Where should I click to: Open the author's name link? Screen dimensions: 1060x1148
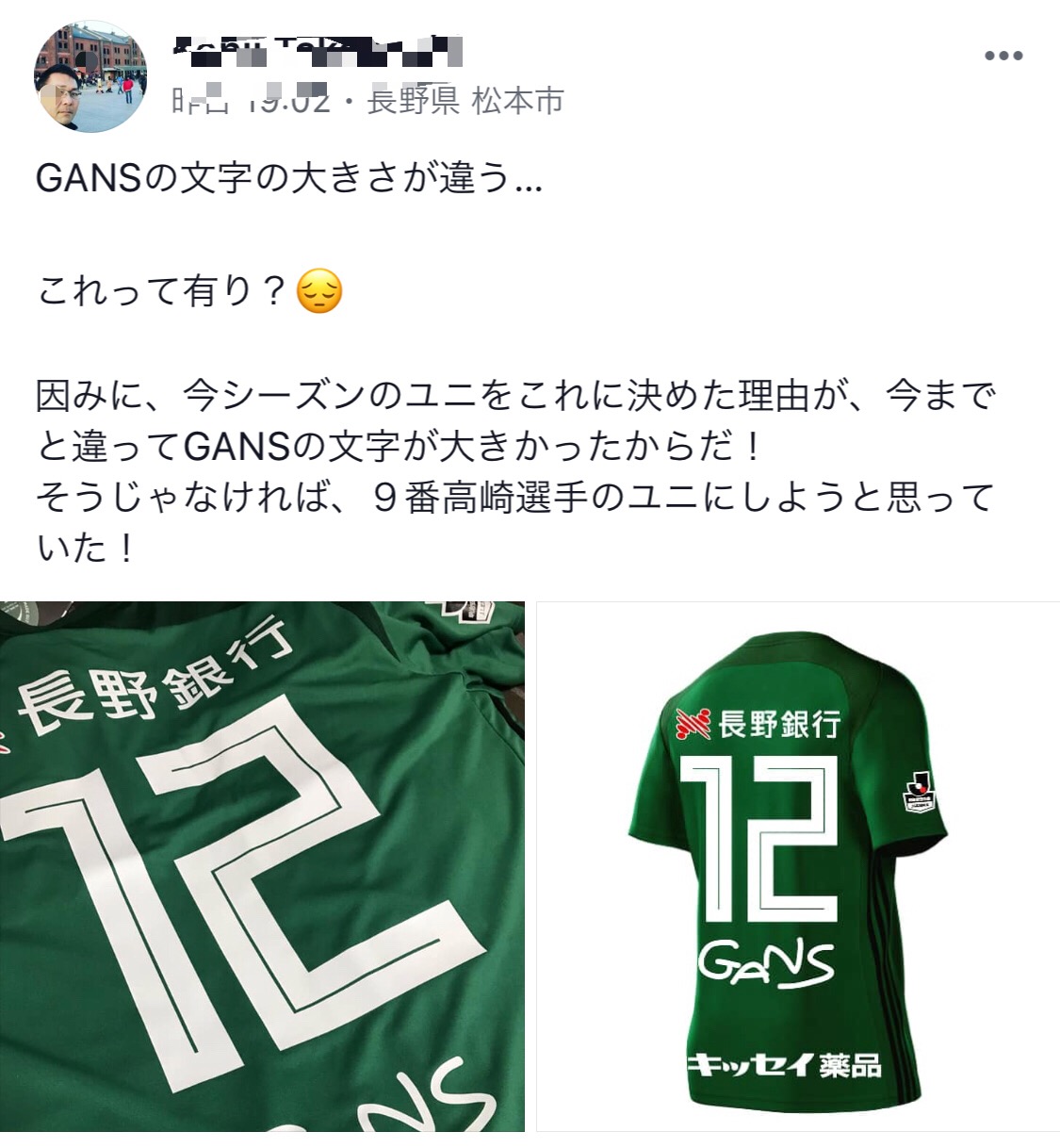pos(318,49)
